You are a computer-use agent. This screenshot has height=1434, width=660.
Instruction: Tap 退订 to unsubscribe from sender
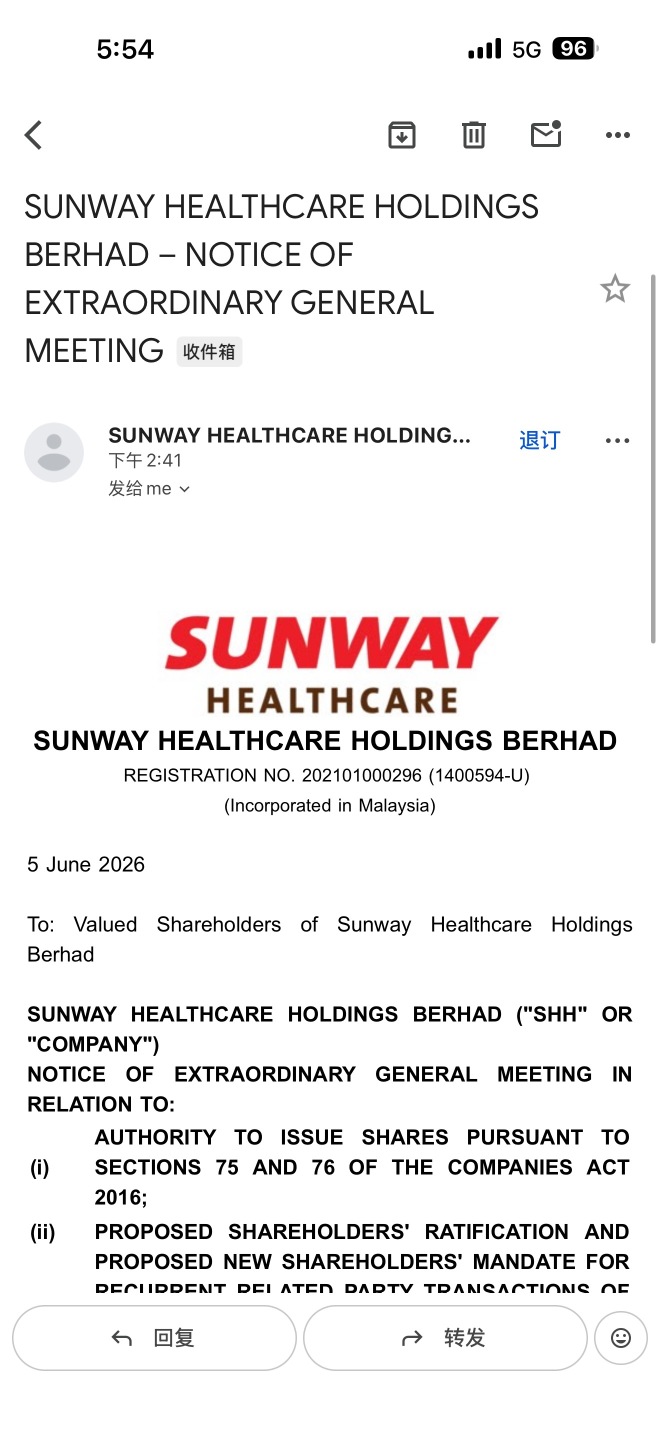click(540, 440)
